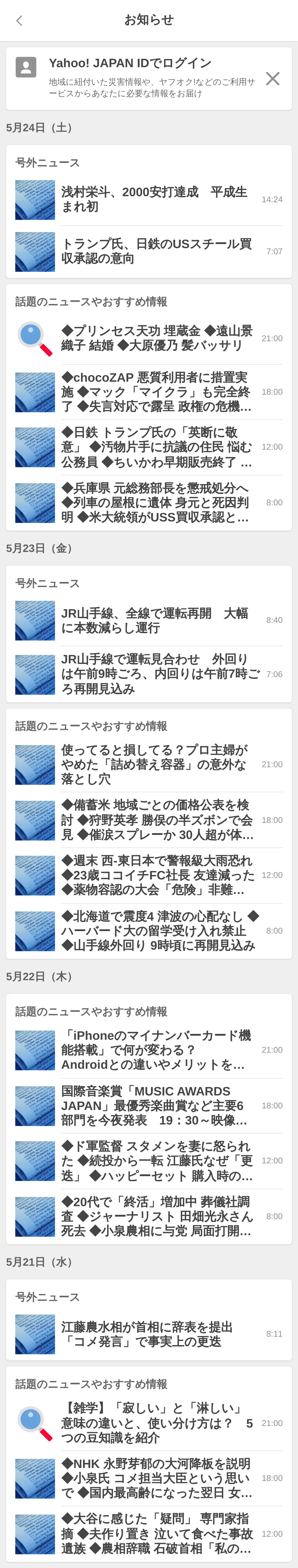Open the 北海道で震度4 topics item
This screenshot has height=1568, width=298.
point(155,931)
